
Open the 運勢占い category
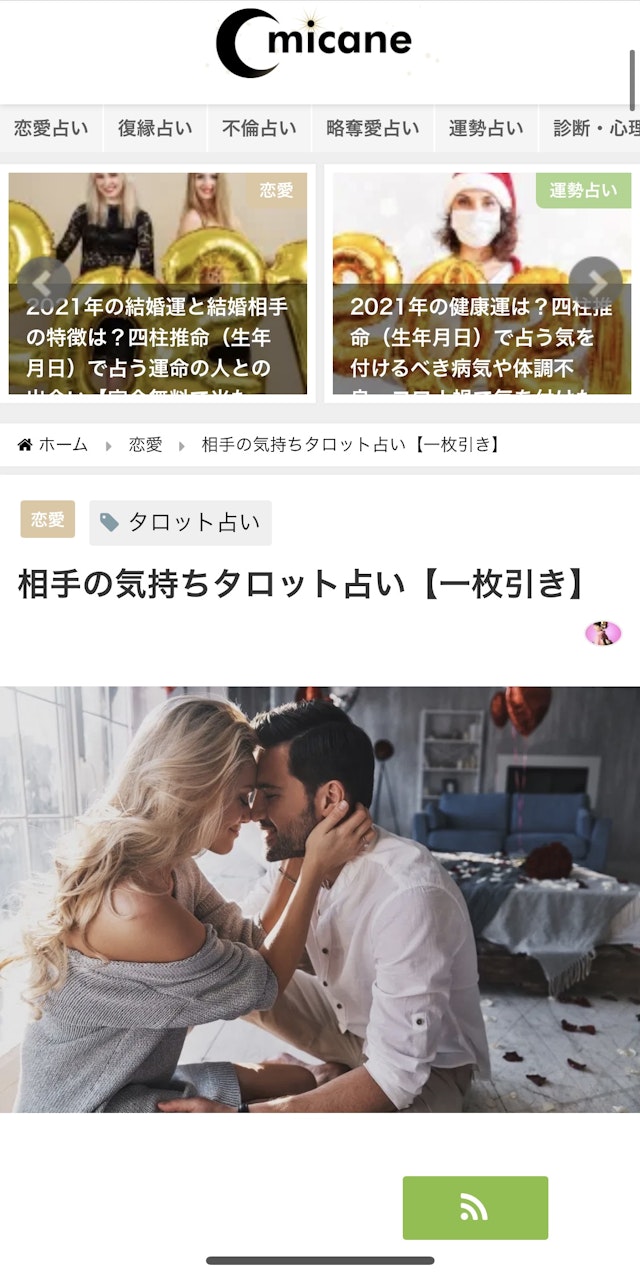(x=486, y=128)
